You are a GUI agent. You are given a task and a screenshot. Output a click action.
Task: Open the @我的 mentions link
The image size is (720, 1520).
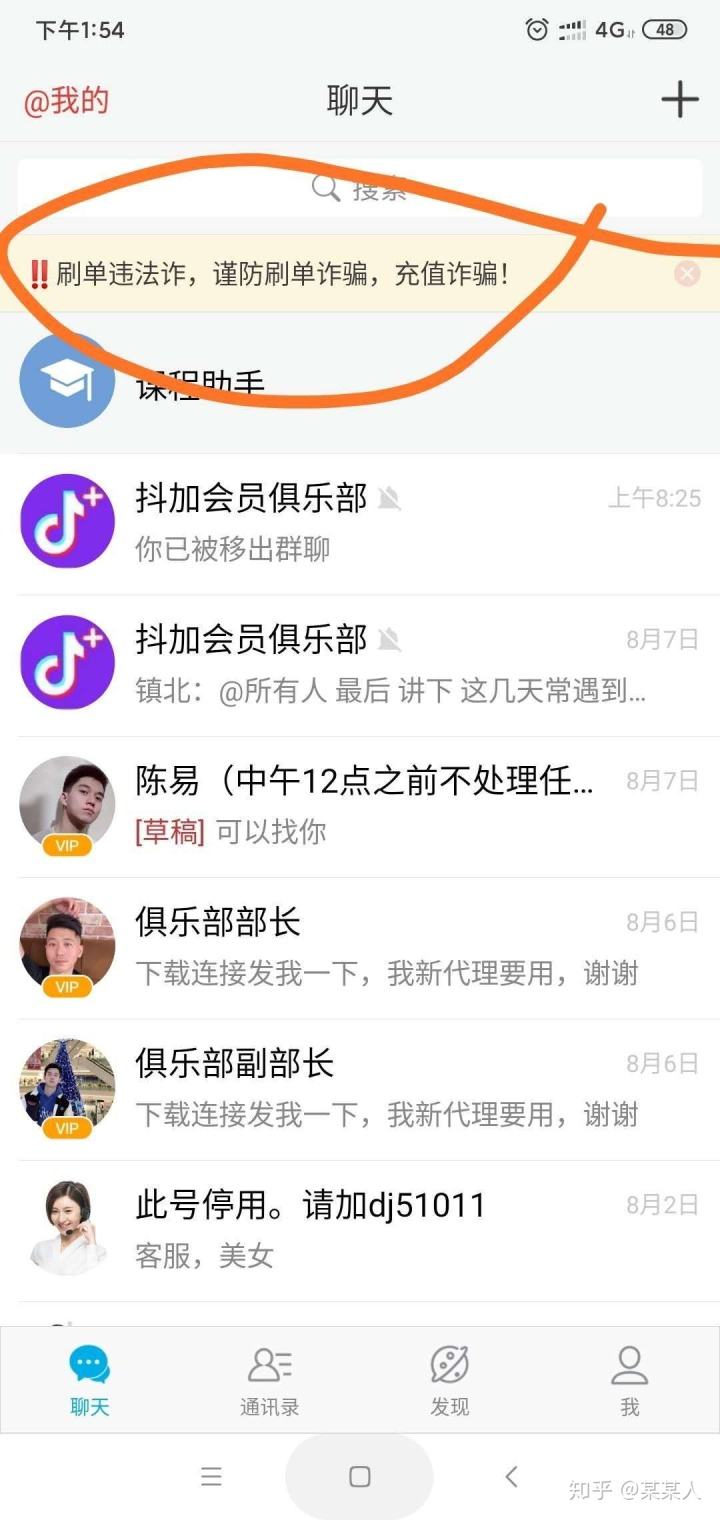click(65, 99)
